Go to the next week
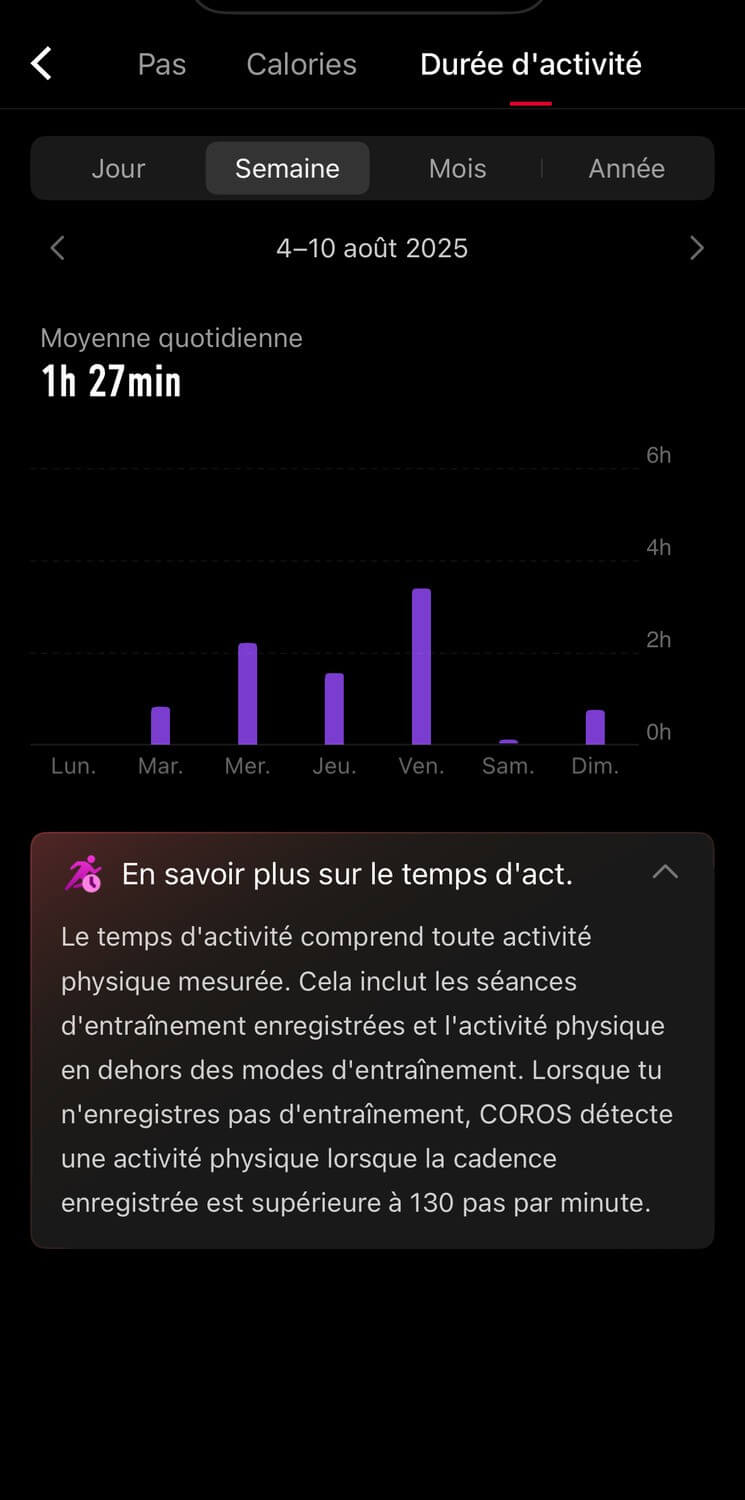 [x=697, y=248]
